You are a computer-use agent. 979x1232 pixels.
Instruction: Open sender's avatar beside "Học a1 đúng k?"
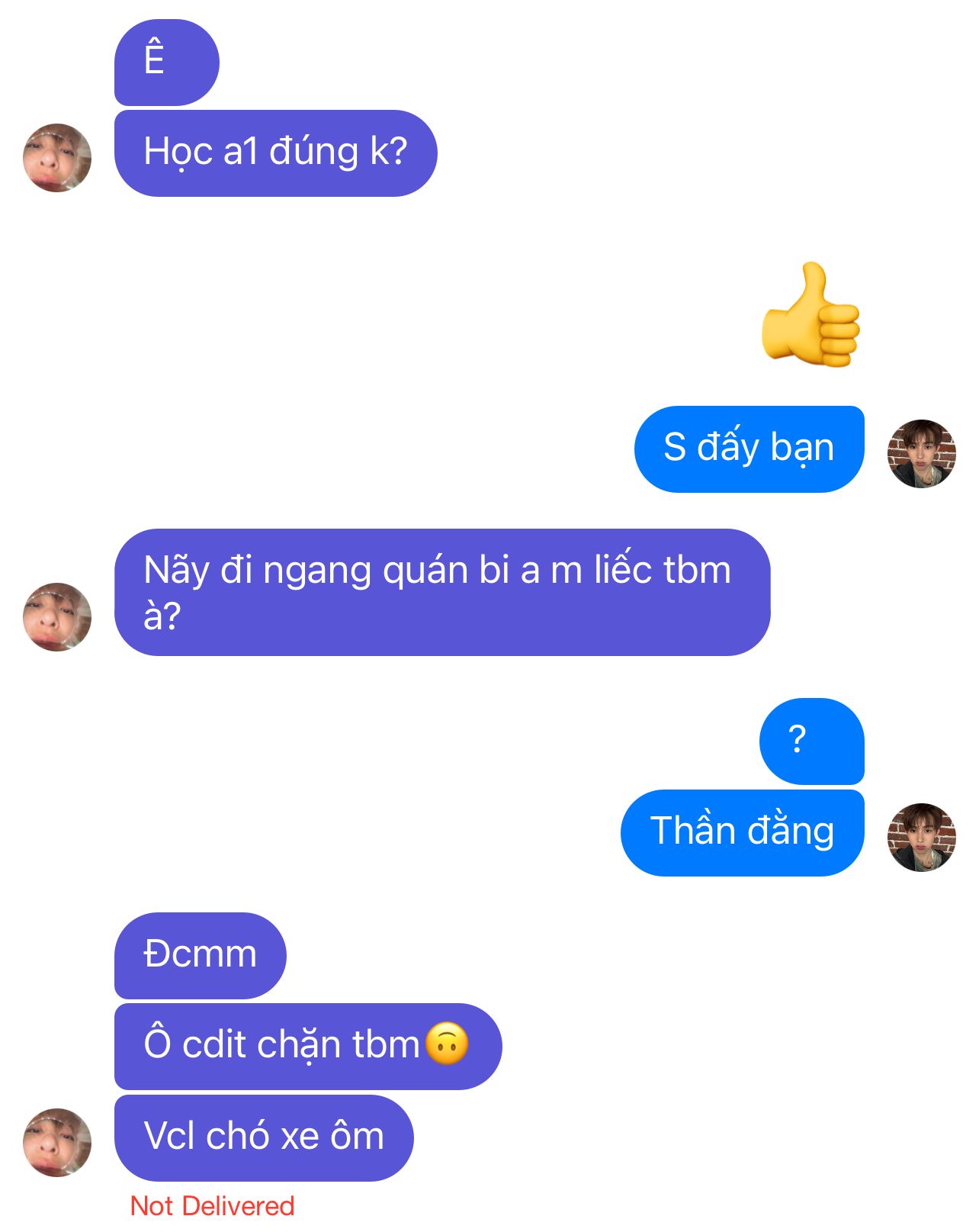click(57, 158)
